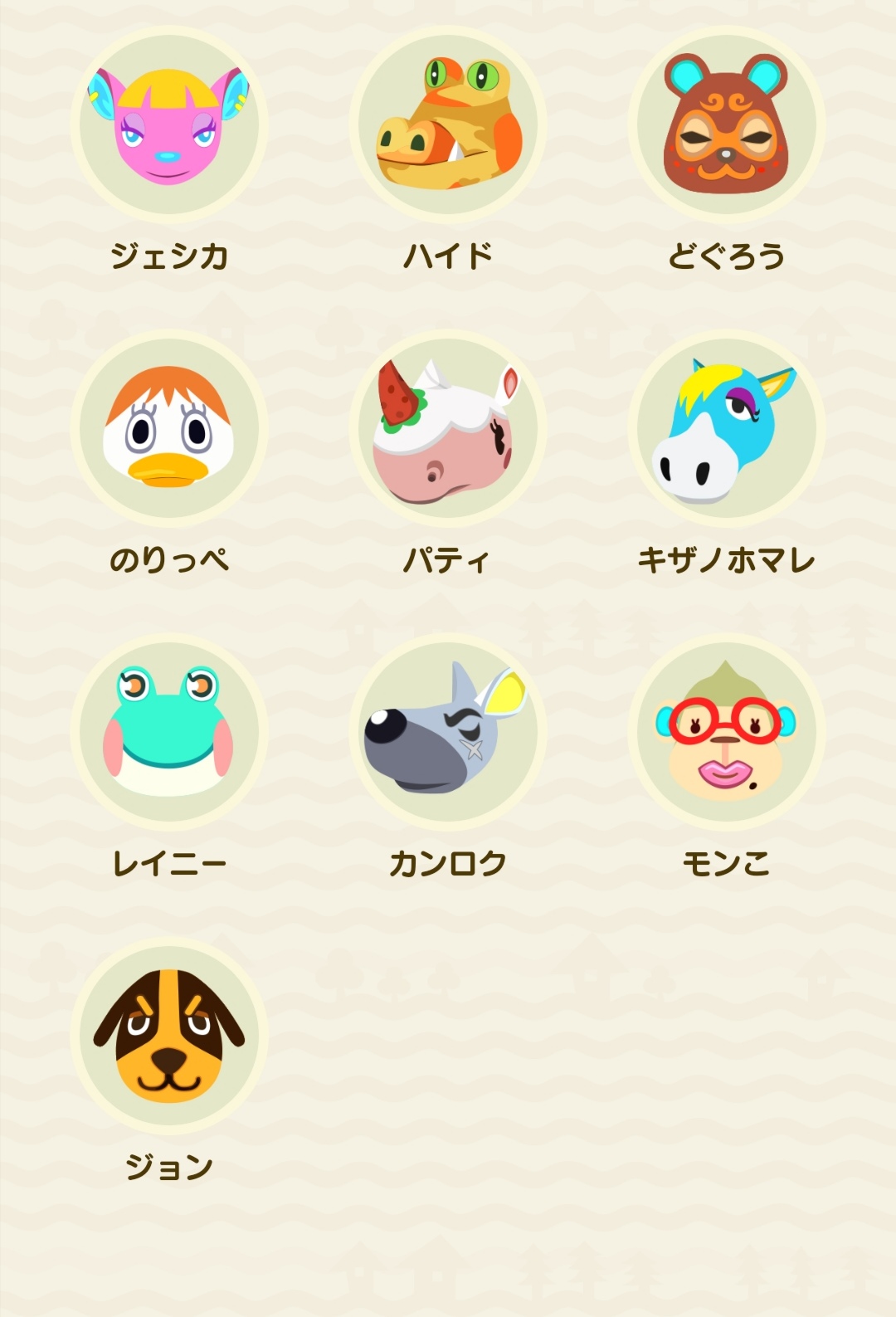Open パティ's character page
The height and width of the screenshot is (1317, 896).
[x=448, y=428]
